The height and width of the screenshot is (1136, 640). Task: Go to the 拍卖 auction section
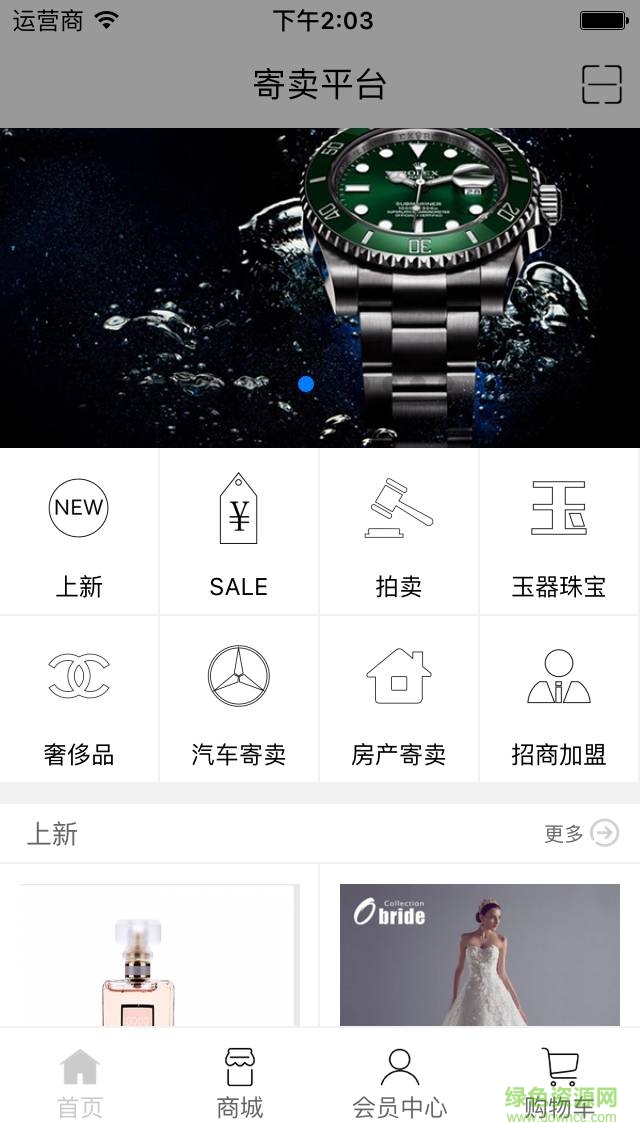tap(399, 532)
